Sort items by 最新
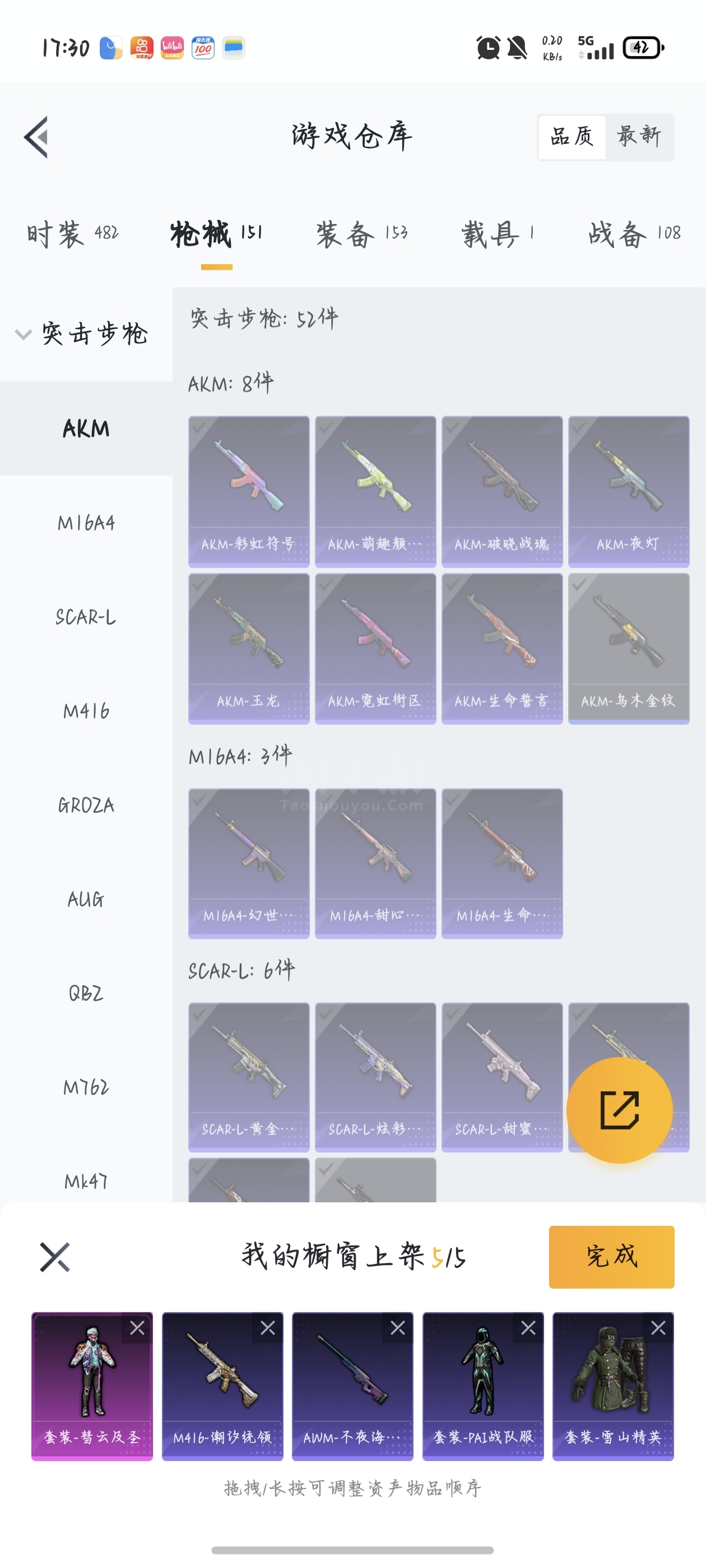 (638, 136)
